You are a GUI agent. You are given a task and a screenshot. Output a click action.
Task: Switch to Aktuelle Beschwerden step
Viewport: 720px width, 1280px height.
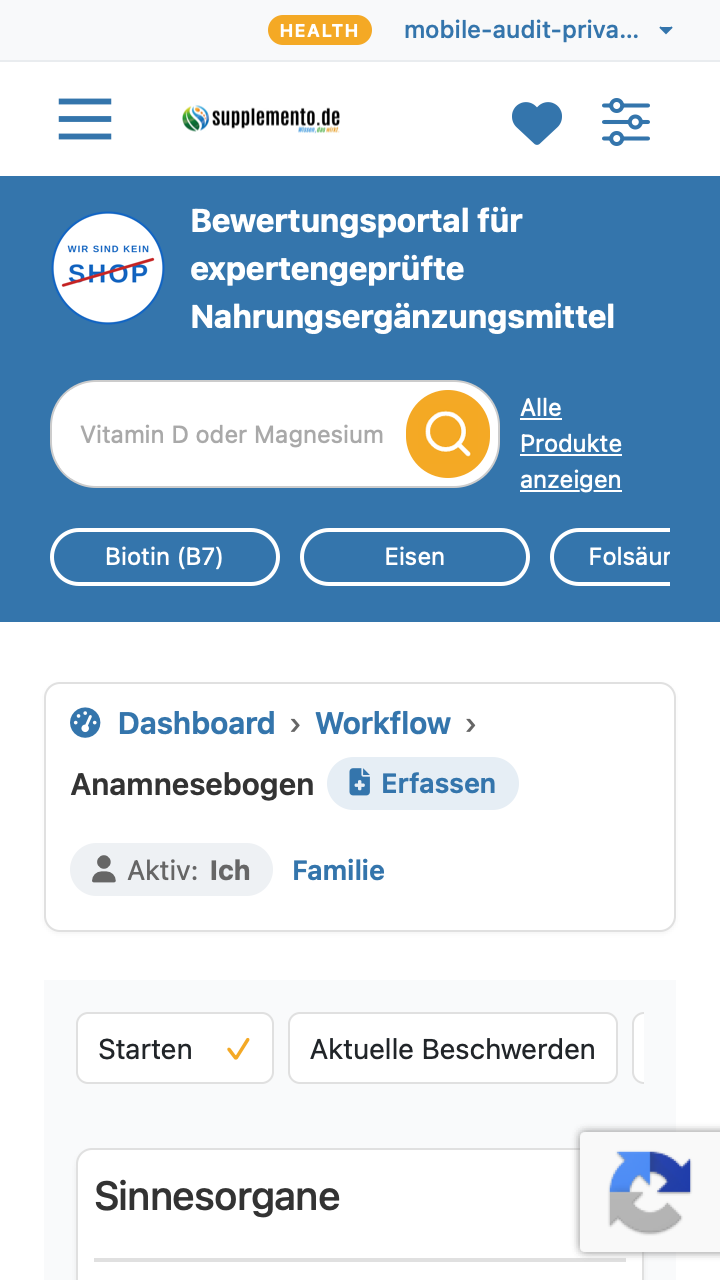[x=453, y=1049]
